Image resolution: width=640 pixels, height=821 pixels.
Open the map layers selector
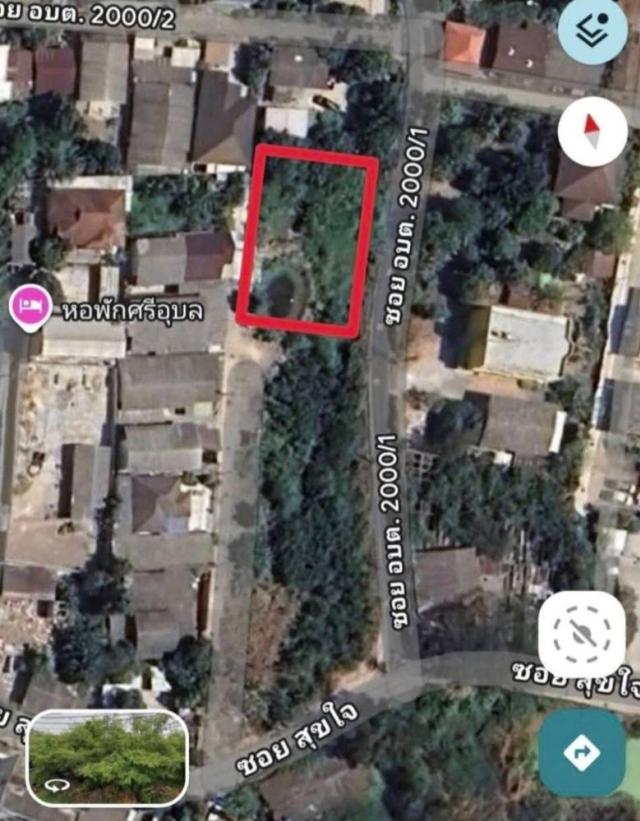pos(592,31)
